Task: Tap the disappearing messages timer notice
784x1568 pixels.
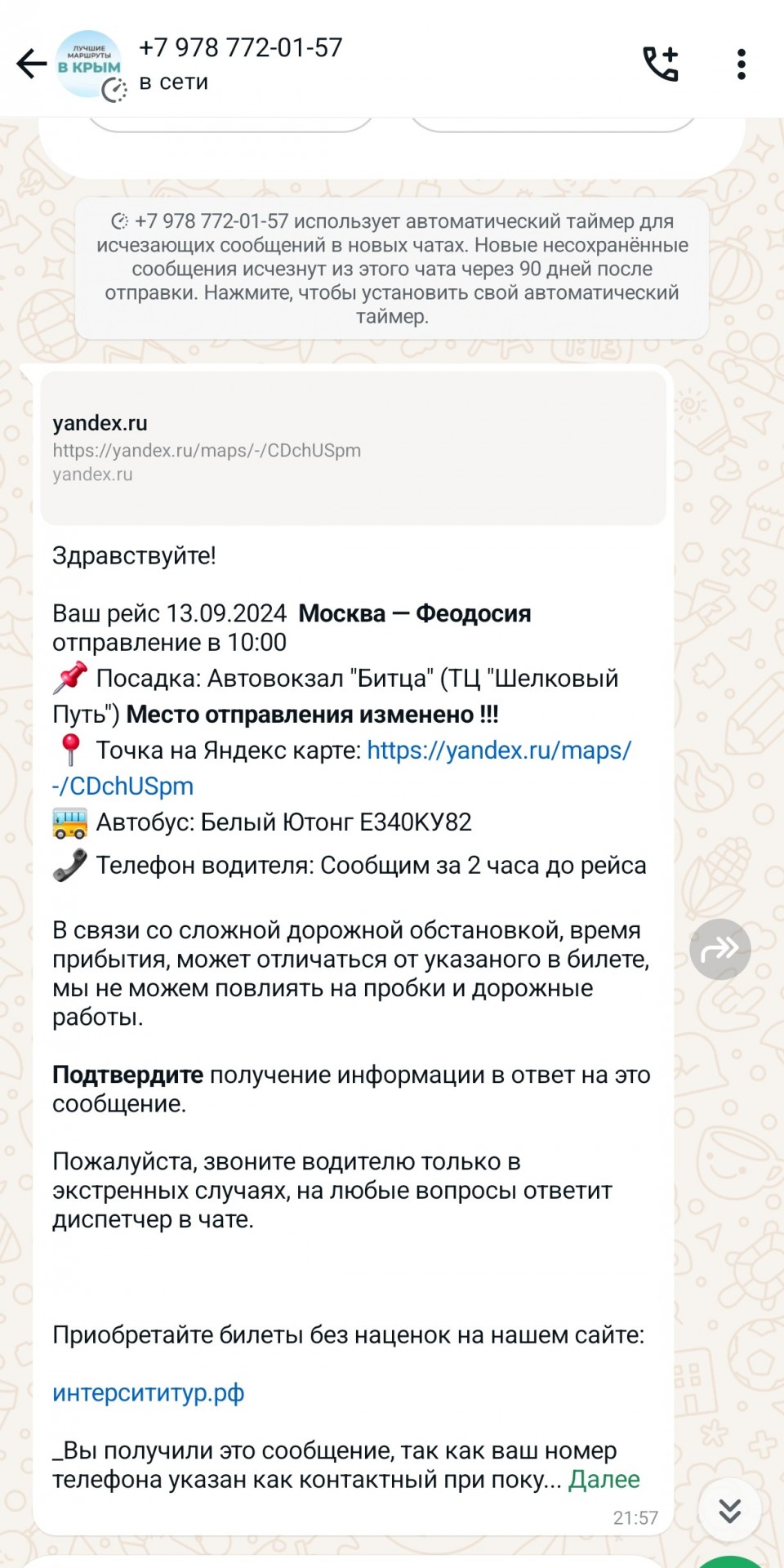Action: [392, 268]
